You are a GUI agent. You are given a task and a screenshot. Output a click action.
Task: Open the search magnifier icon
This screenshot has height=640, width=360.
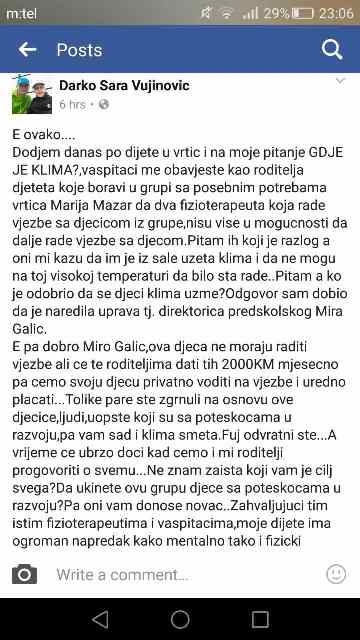(331, 50)
